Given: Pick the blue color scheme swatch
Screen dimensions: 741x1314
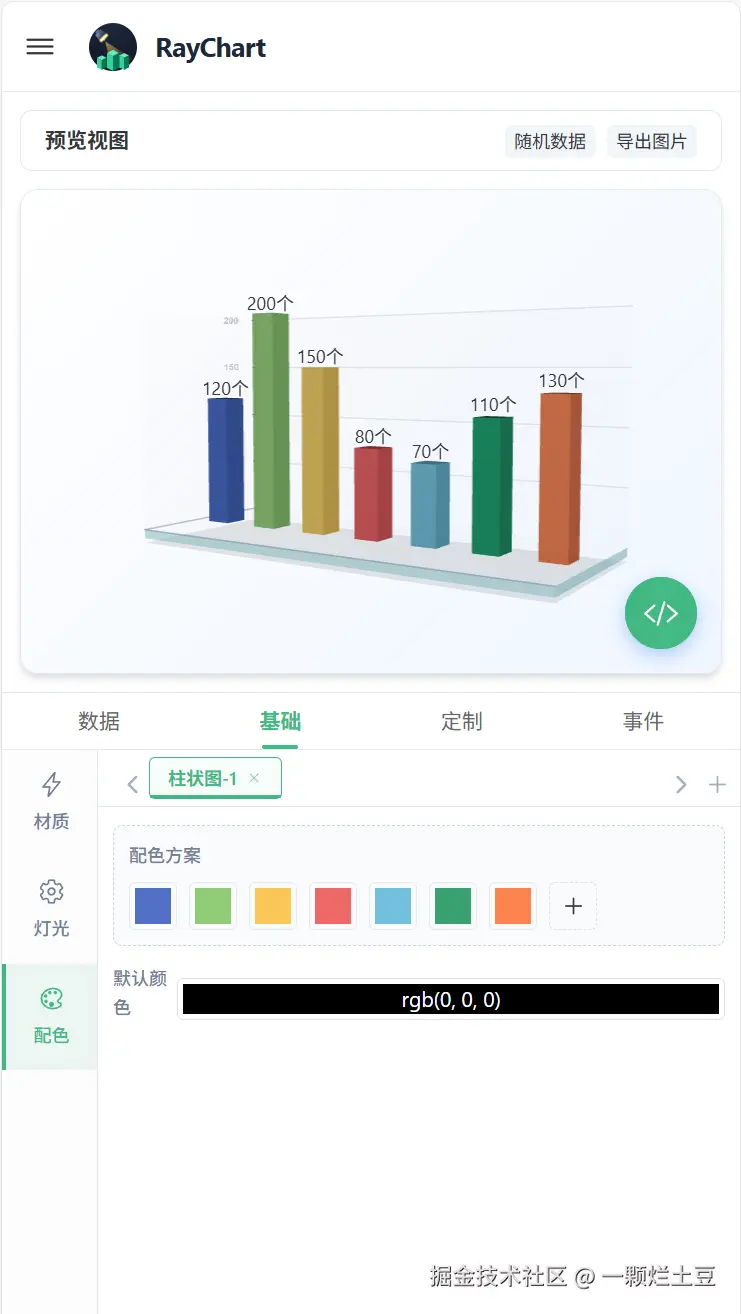Looking at the screenshot, I should (153, 906).
